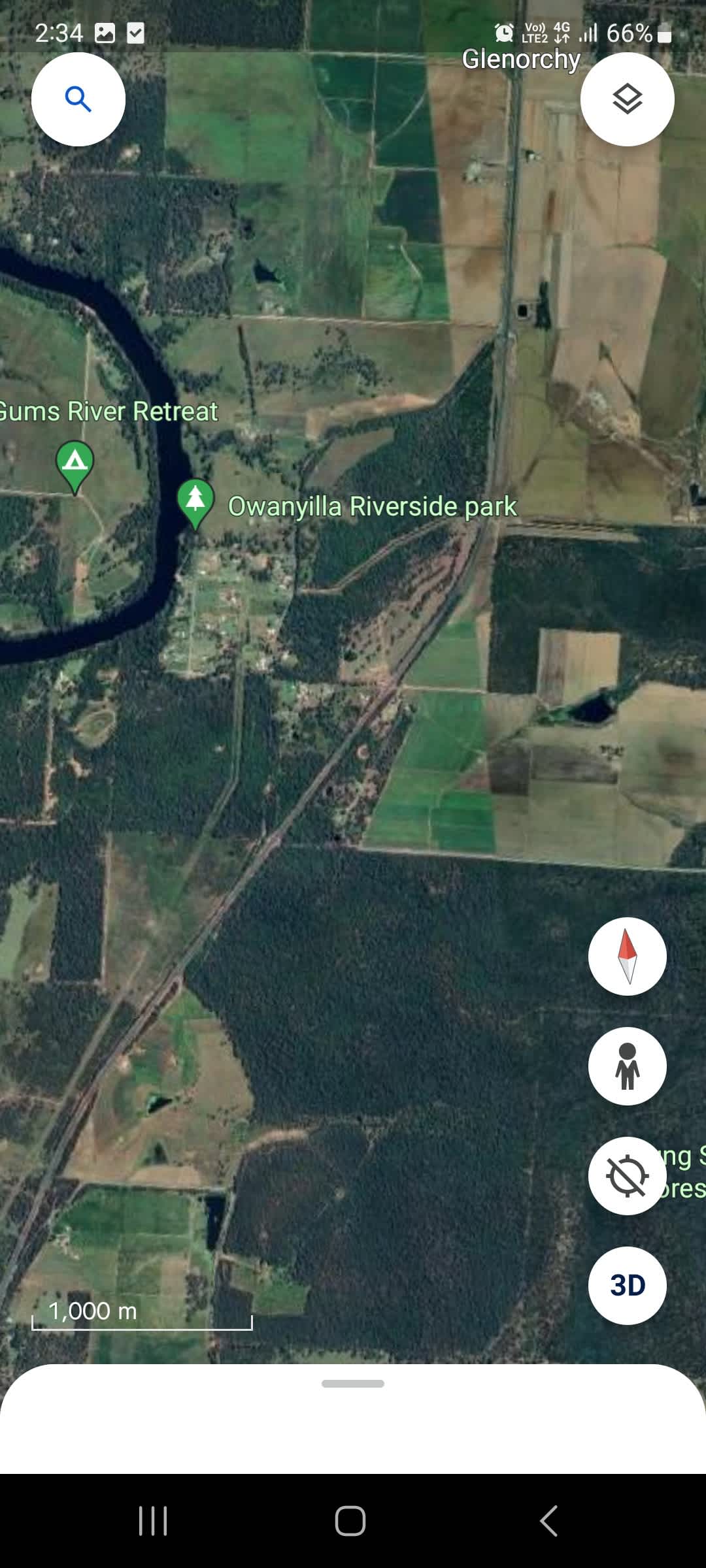Viewport: 706px width, 1568px height.
Task: Select the Owanyilla Riverside park text label
Action: pos(372,505)
